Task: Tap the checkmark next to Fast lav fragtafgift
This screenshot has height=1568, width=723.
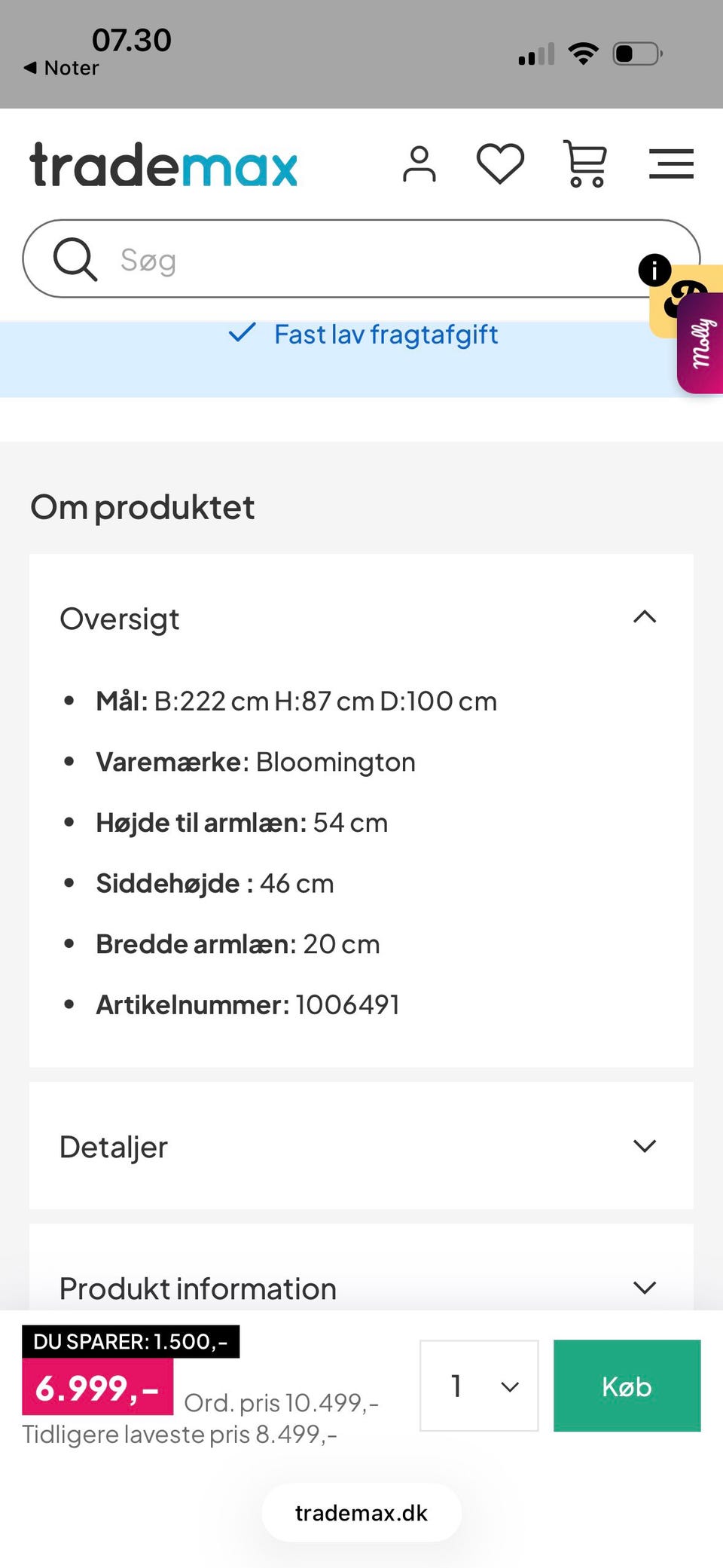Action: [x=242, y=333]
